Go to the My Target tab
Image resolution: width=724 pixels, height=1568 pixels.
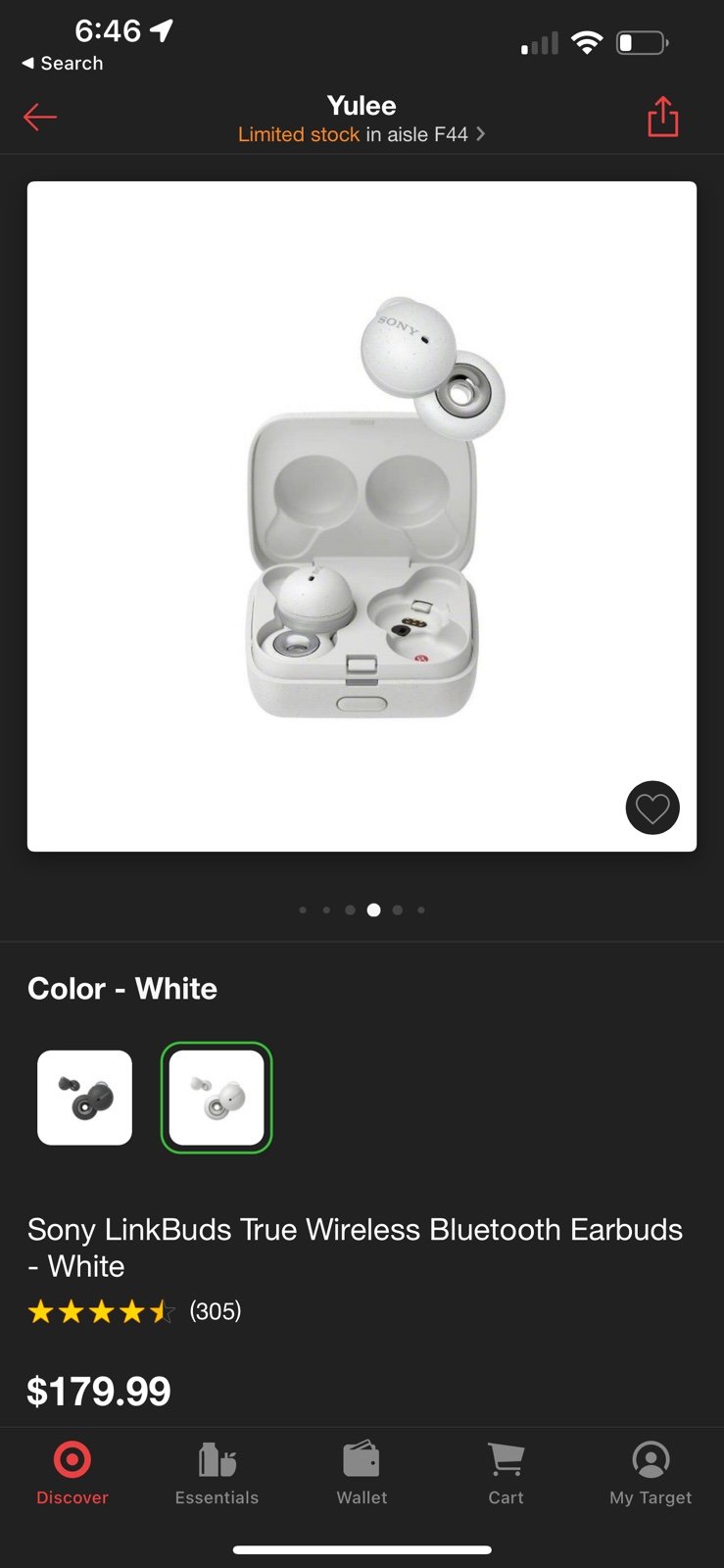(x=651, y=1473)
